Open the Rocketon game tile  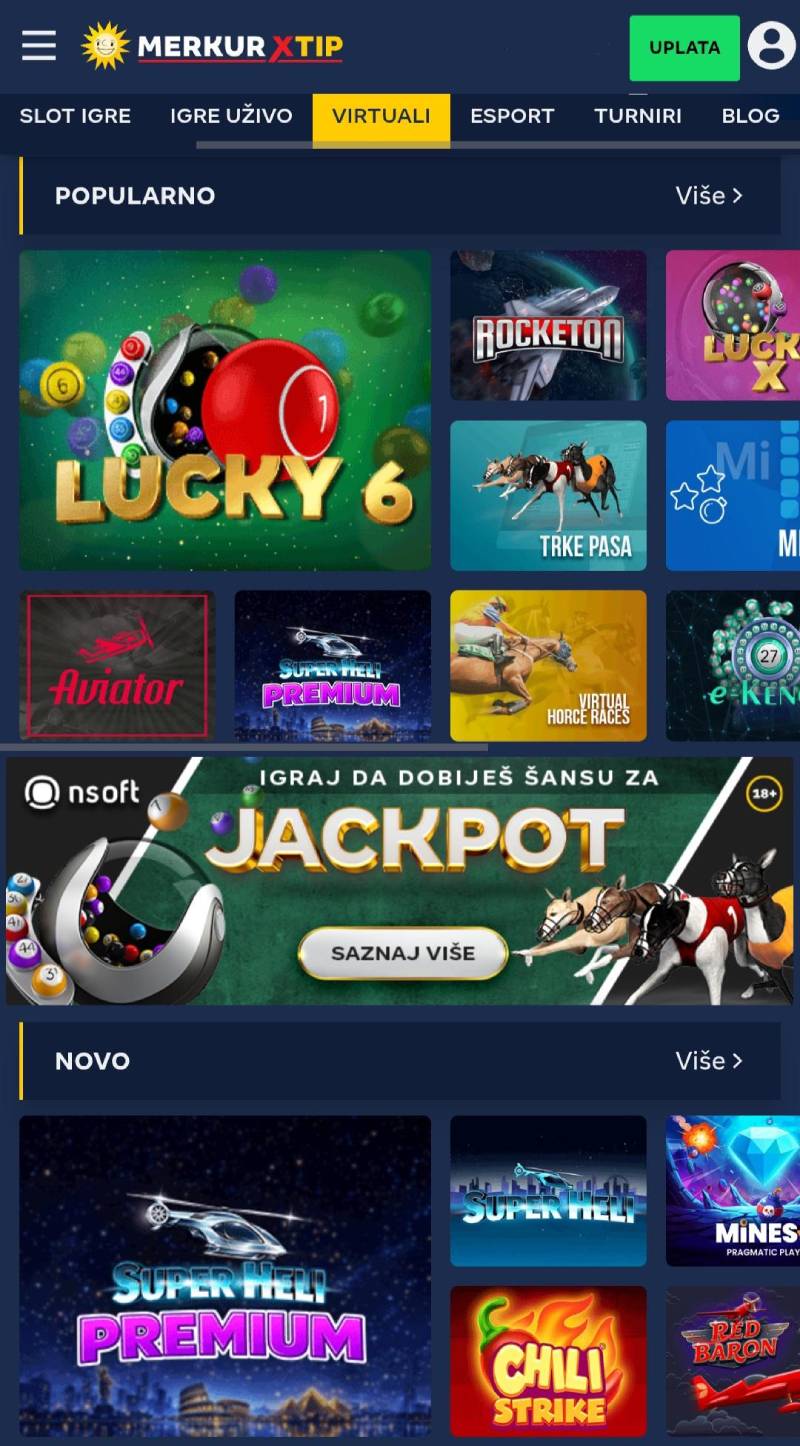coord(548,325)
